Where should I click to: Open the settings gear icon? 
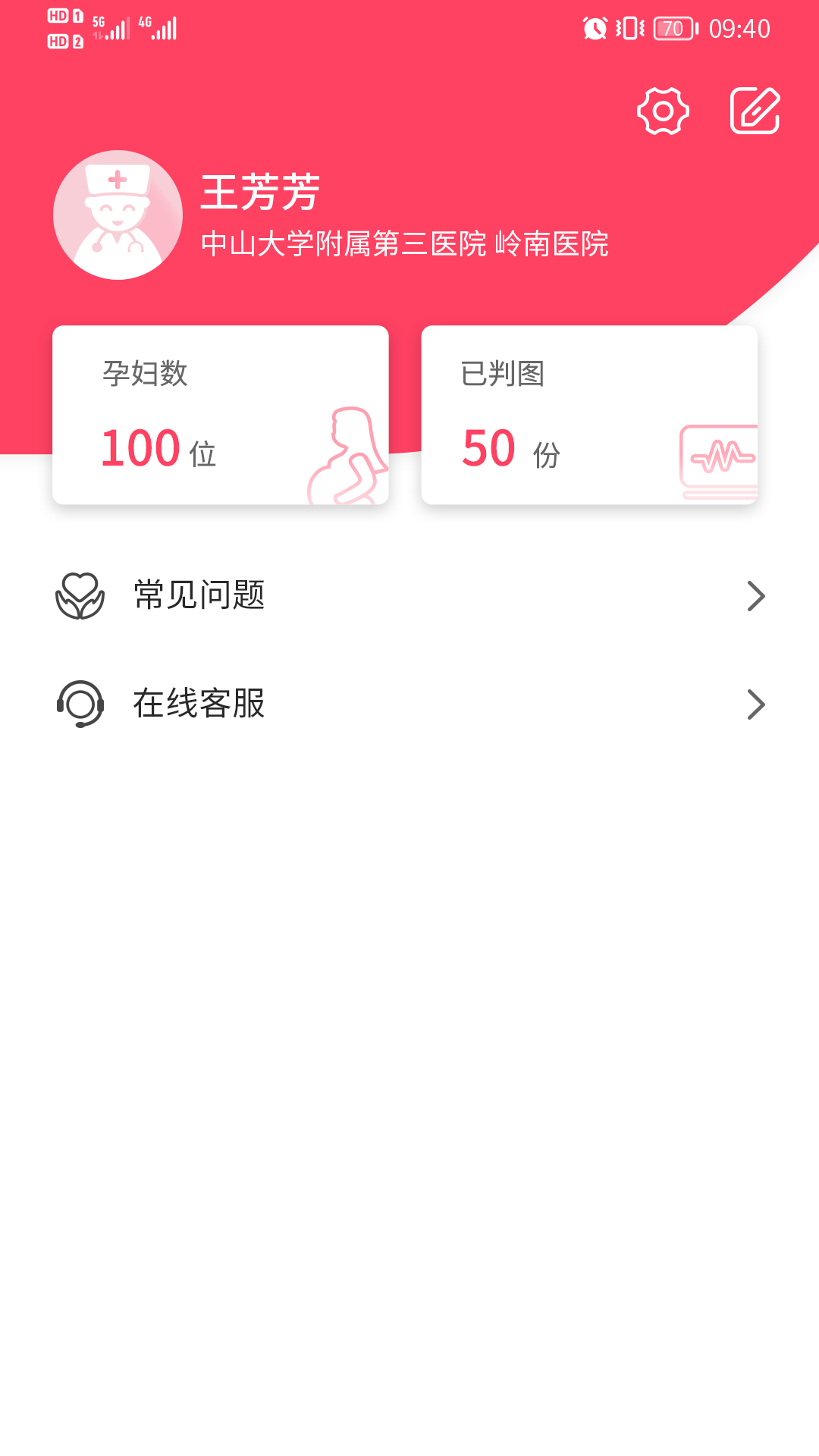click(663, 111)
